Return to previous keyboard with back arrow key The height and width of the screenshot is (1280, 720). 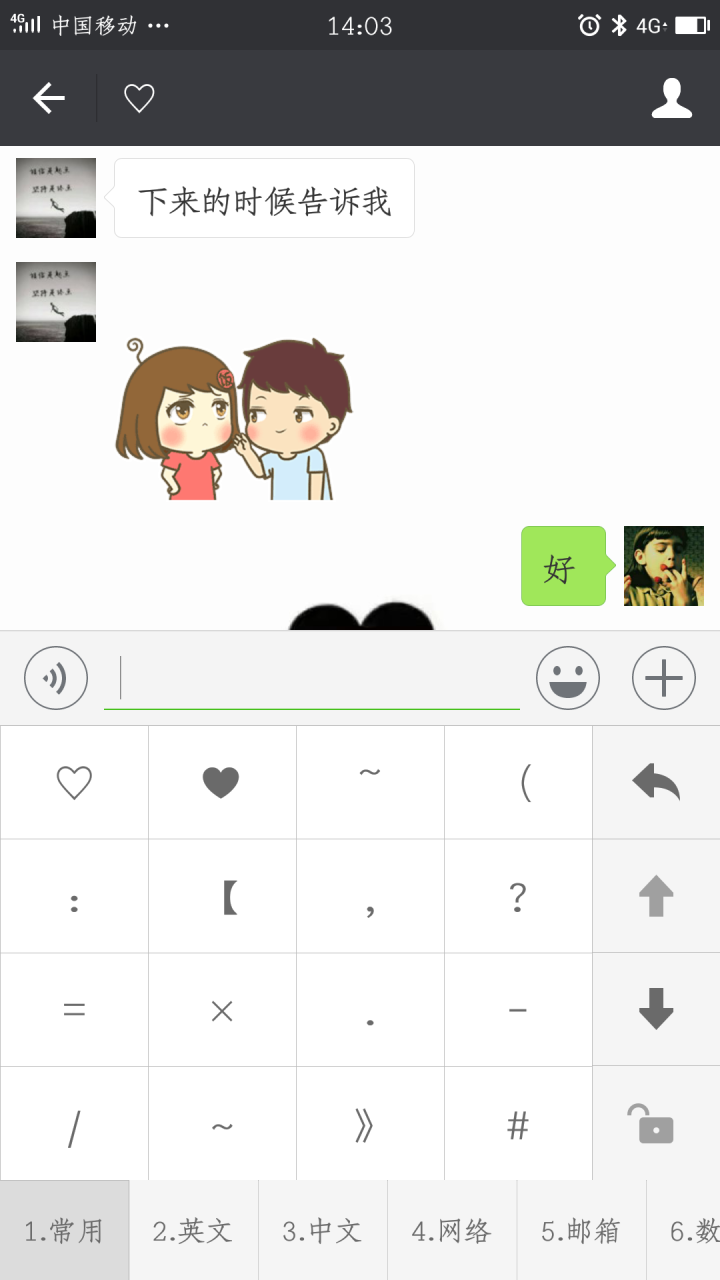(656, 782)
